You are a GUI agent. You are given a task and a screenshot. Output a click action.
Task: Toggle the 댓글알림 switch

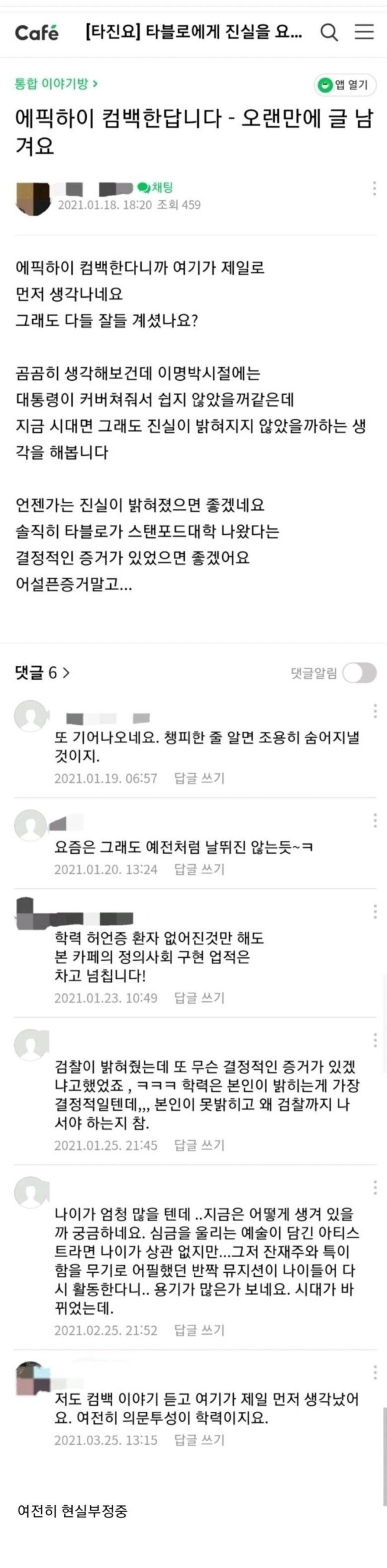click(x=359, y=673)
